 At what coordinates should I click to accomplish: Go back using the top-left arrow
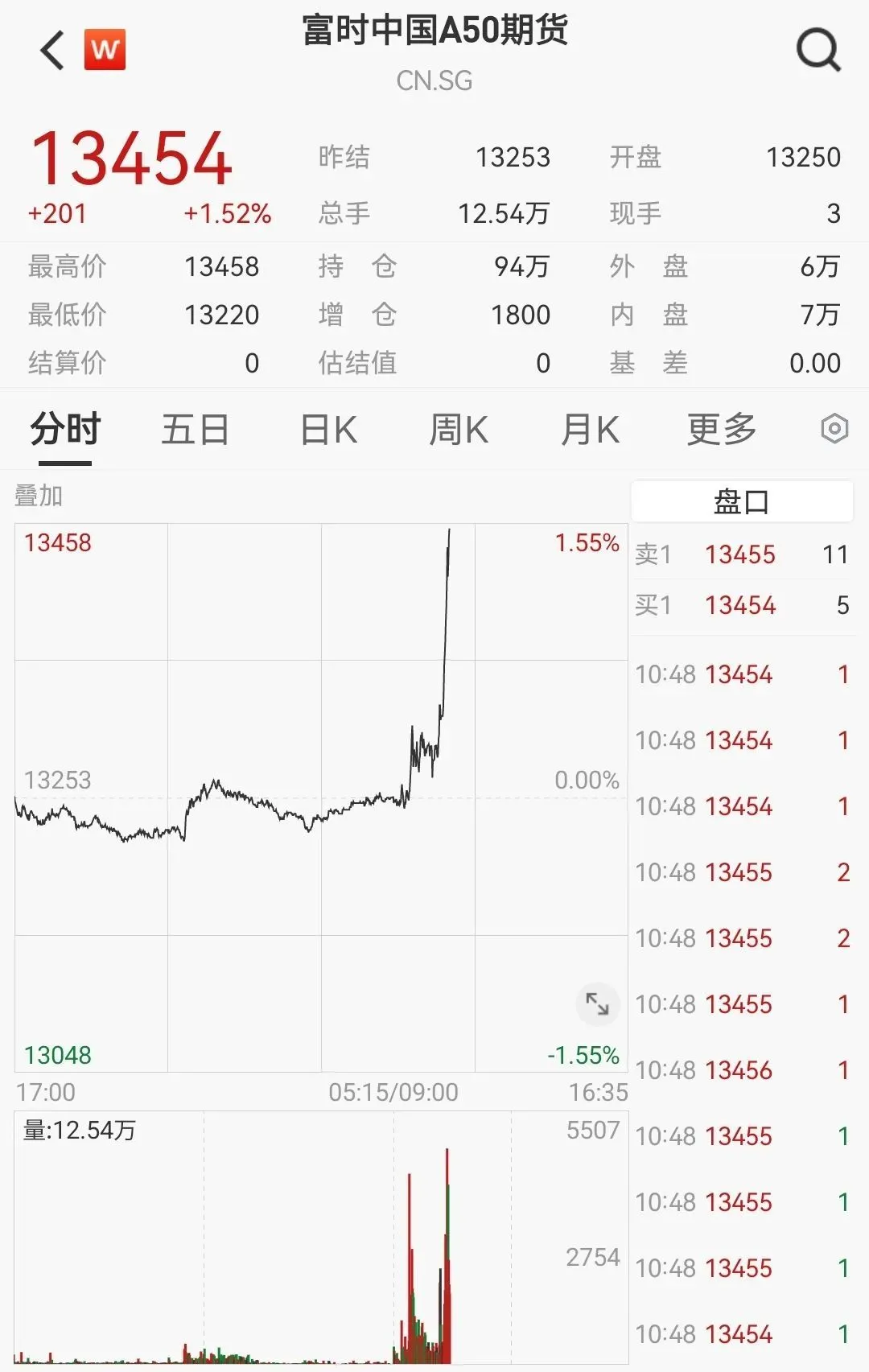coord(52,51)
